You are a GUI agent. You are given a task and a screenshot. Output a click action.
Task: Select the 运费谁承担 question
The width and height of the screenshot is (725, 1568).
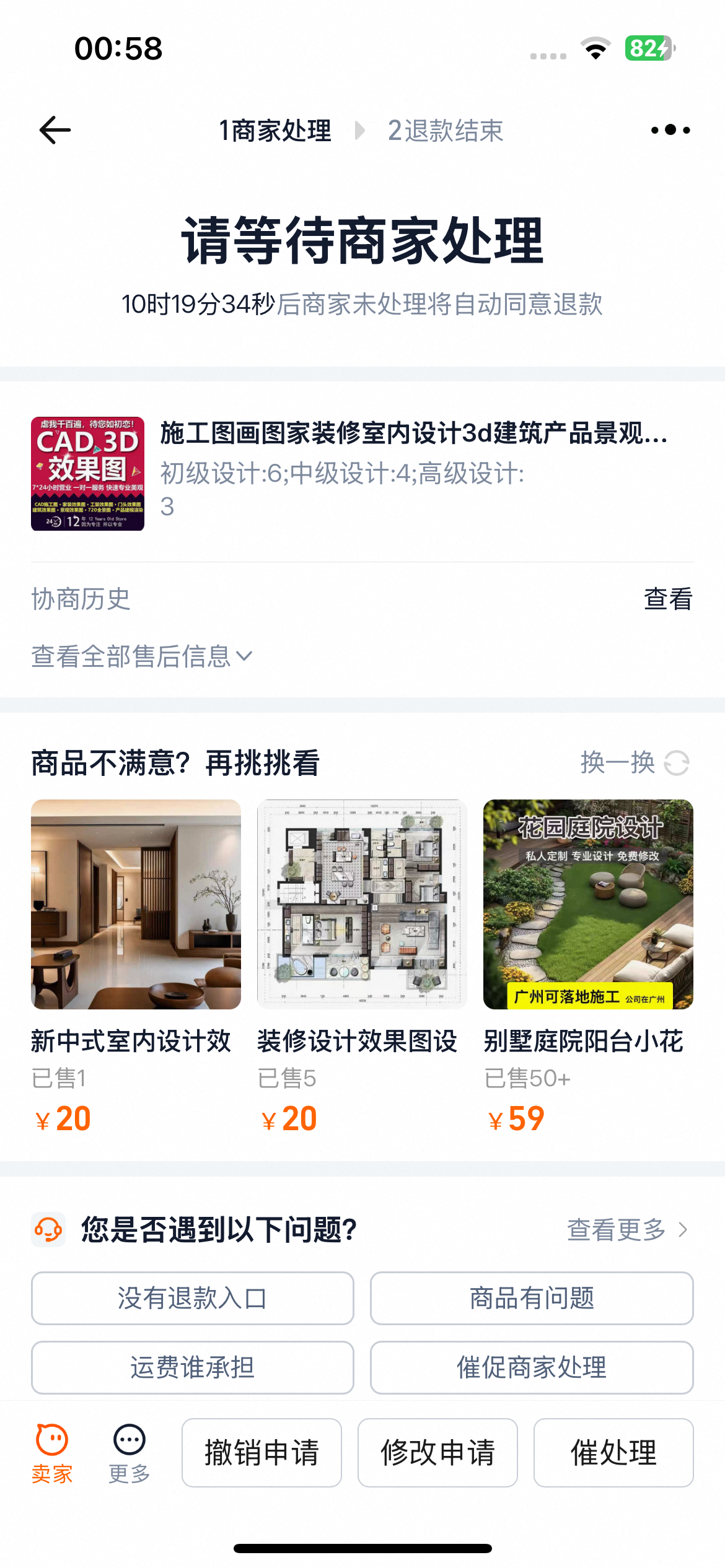coord(193,1367)
